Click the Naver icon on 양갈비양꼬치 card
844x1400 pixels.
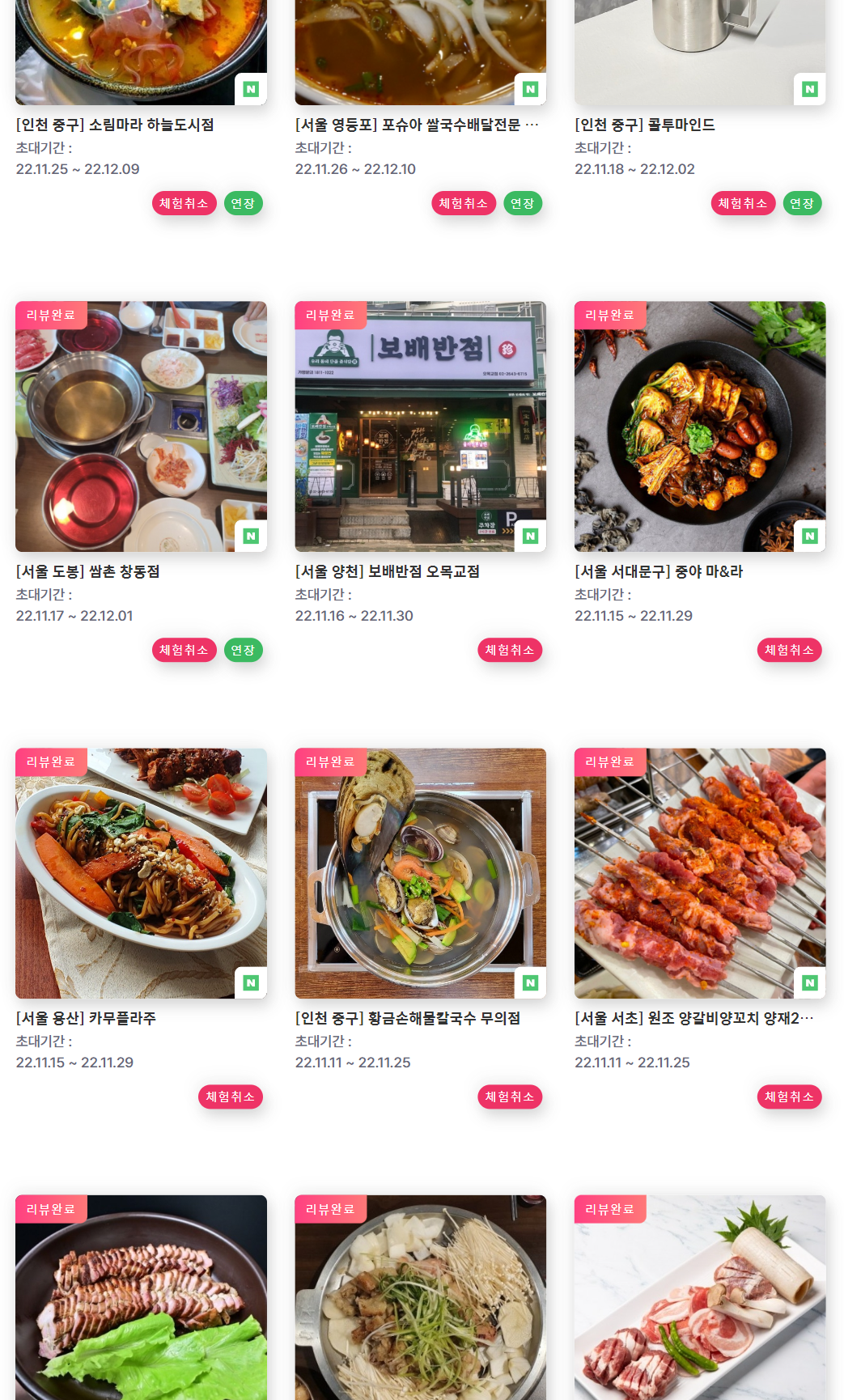812,984
